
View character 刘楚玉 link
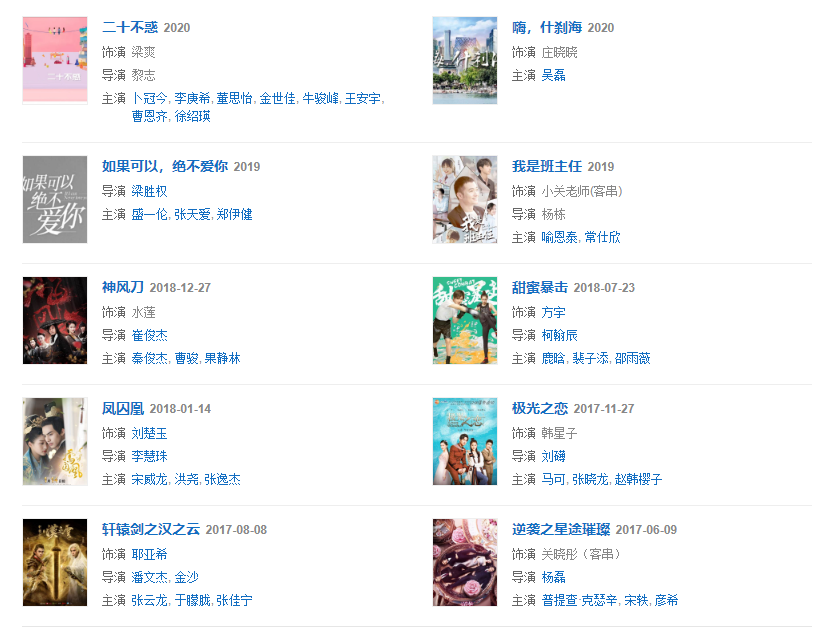tap(149, 433)
